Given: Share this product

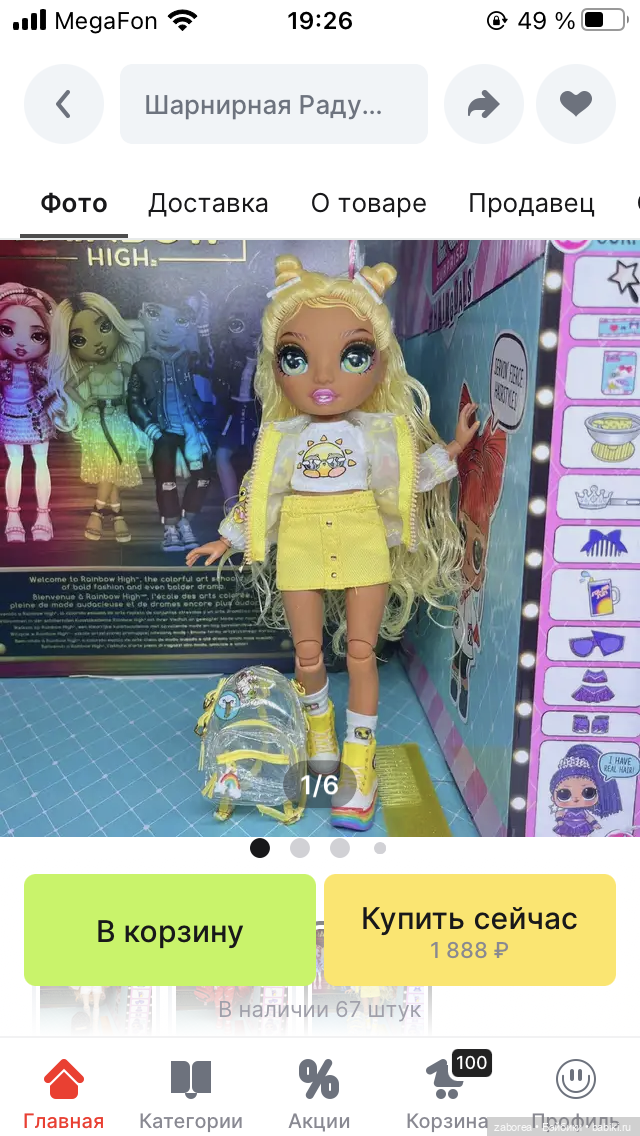Looking at the screenshot, I should click(x=484, y=104).
